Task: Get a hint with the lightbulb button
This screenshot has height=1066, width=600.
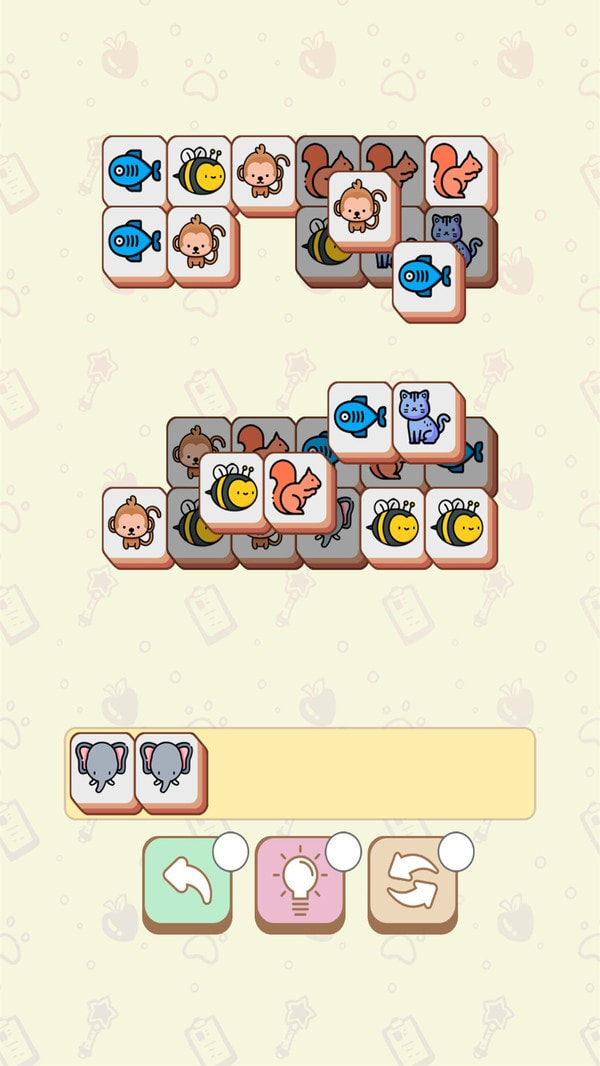Action: (300, 881)
